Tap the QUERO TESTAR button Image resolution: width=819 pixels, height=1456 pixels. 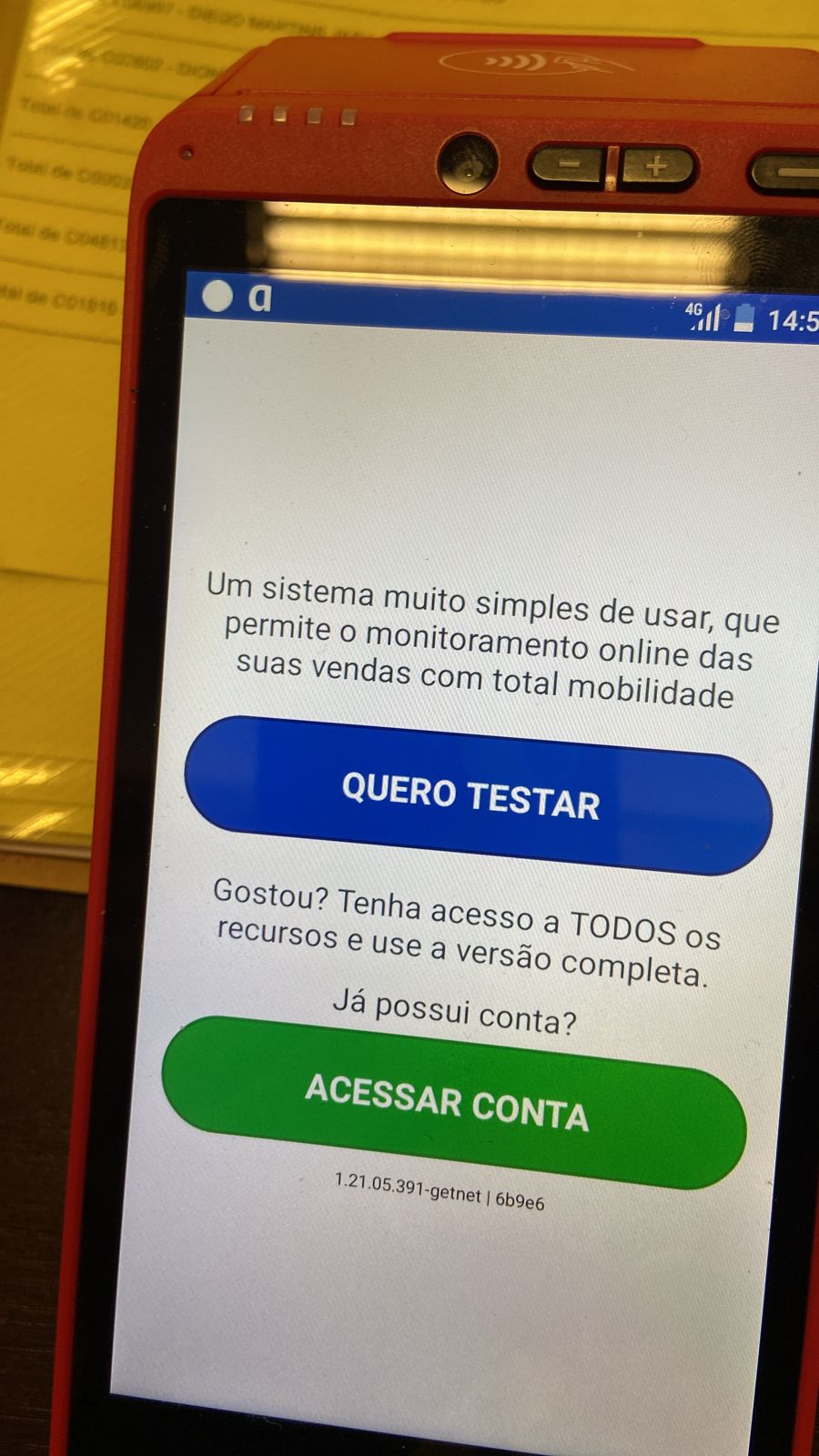[475, 796]
